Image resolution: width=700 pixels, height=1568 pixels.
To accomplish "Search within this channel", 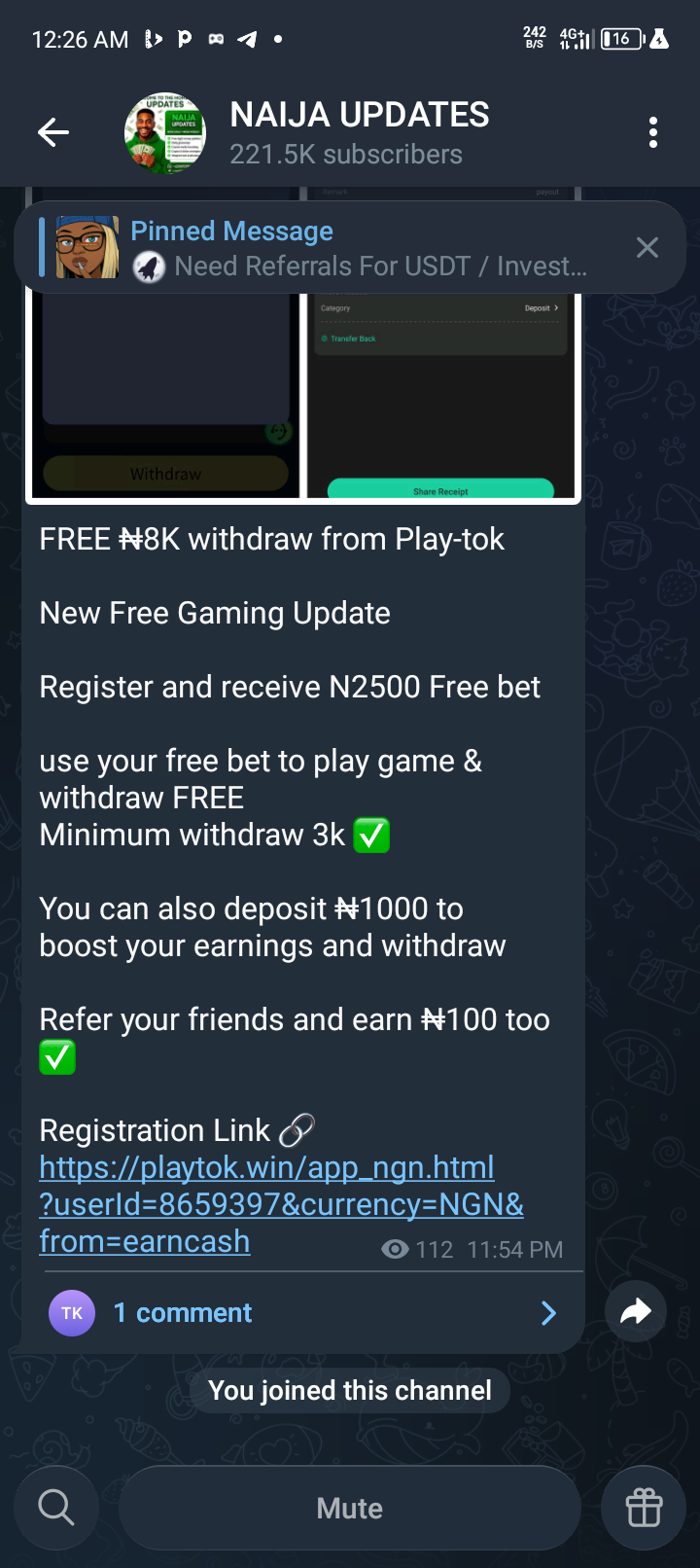I will tap(56, 1508).
